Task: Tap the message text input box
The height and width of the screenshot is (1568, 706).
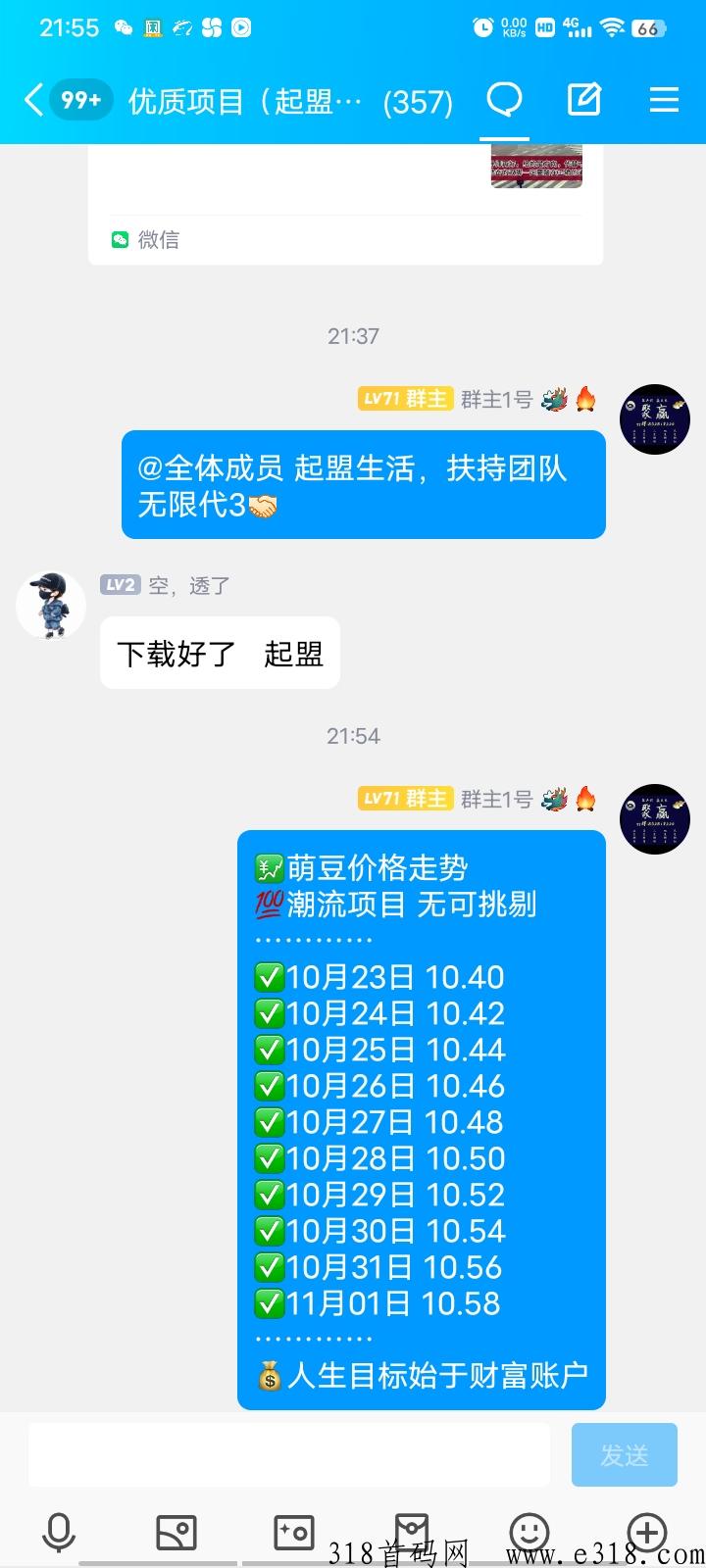Action: 288,1455
